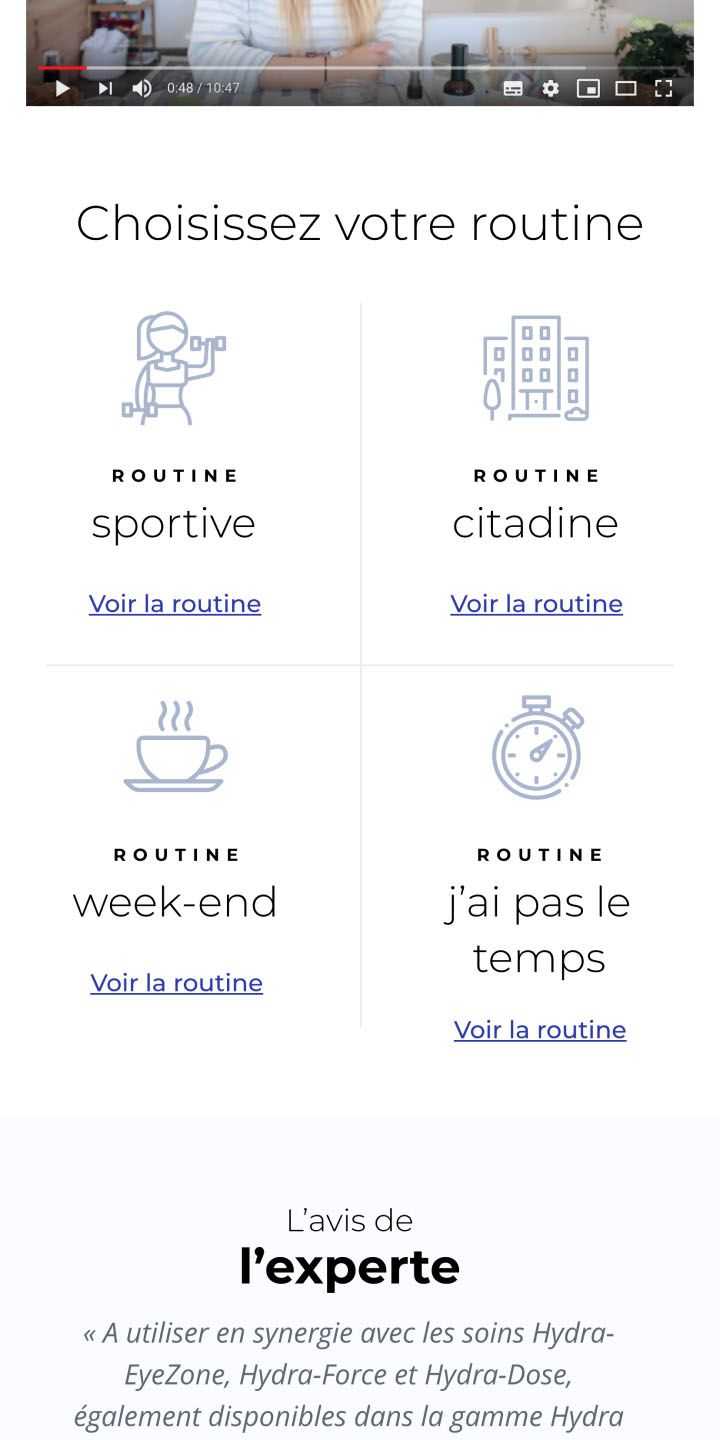The image size is (720, 1440).
Task: Play the video
Action: (62, 89)
